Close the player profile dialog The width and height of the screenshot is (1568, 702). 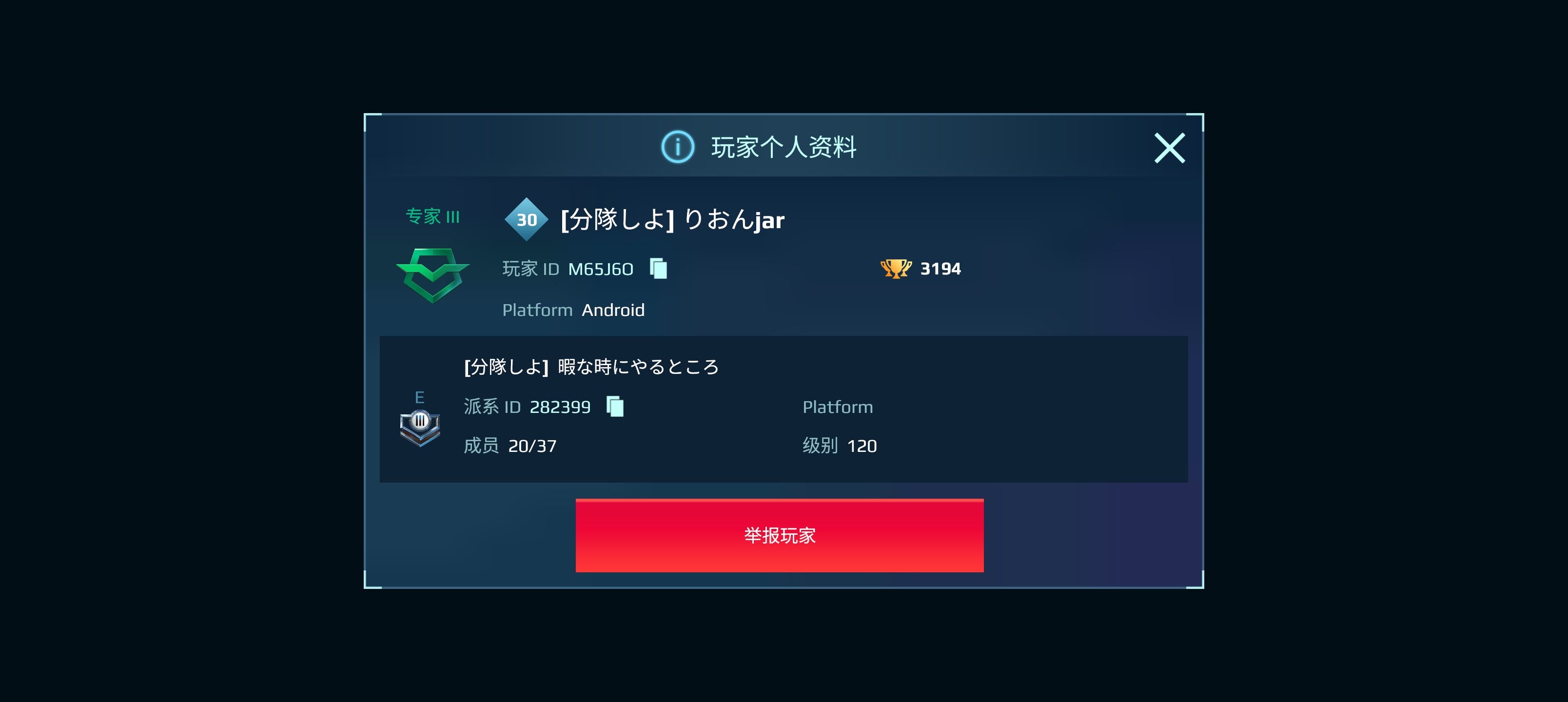(x=1169, y=148)
